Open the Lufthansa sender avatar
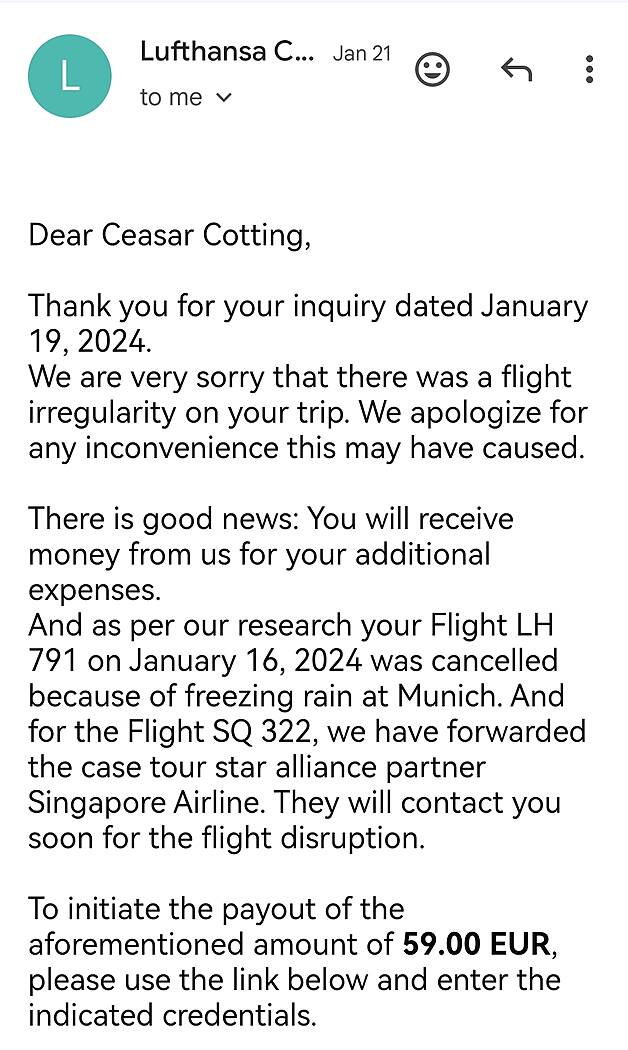Screen dimensions: 628x1050 69,76
